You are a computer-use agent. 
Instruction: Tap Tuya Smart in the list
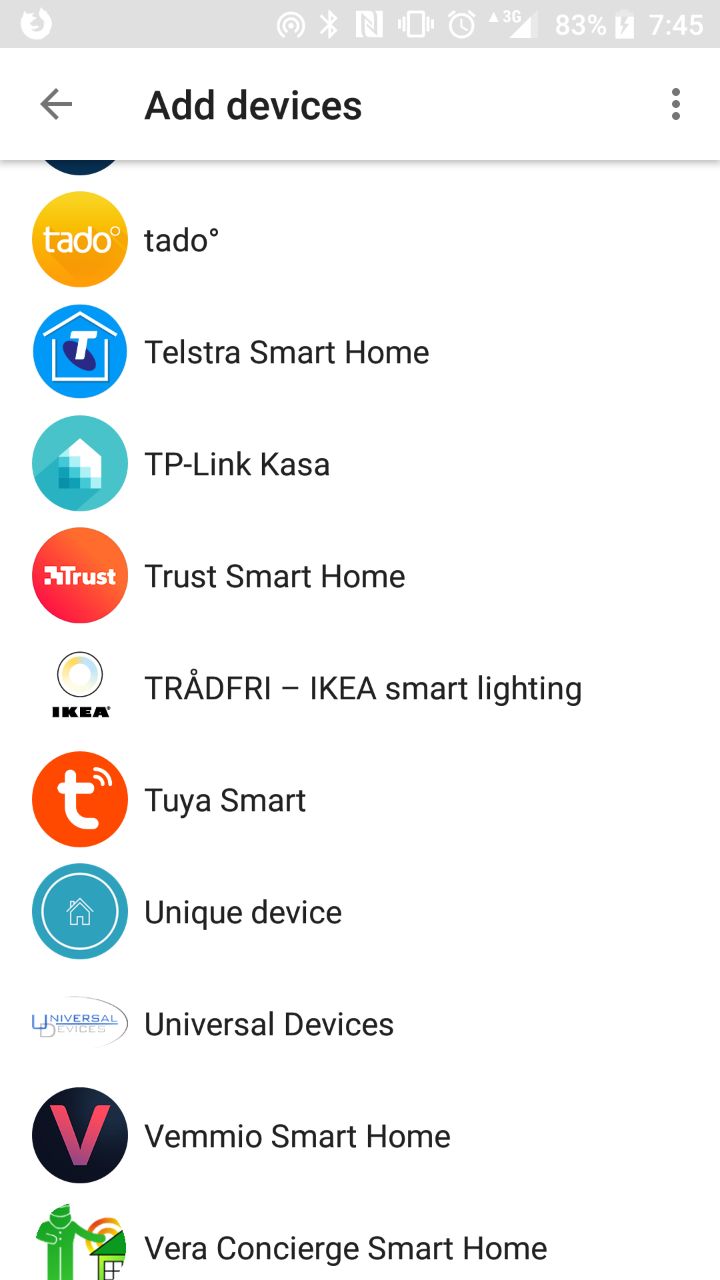coord(360,800)
